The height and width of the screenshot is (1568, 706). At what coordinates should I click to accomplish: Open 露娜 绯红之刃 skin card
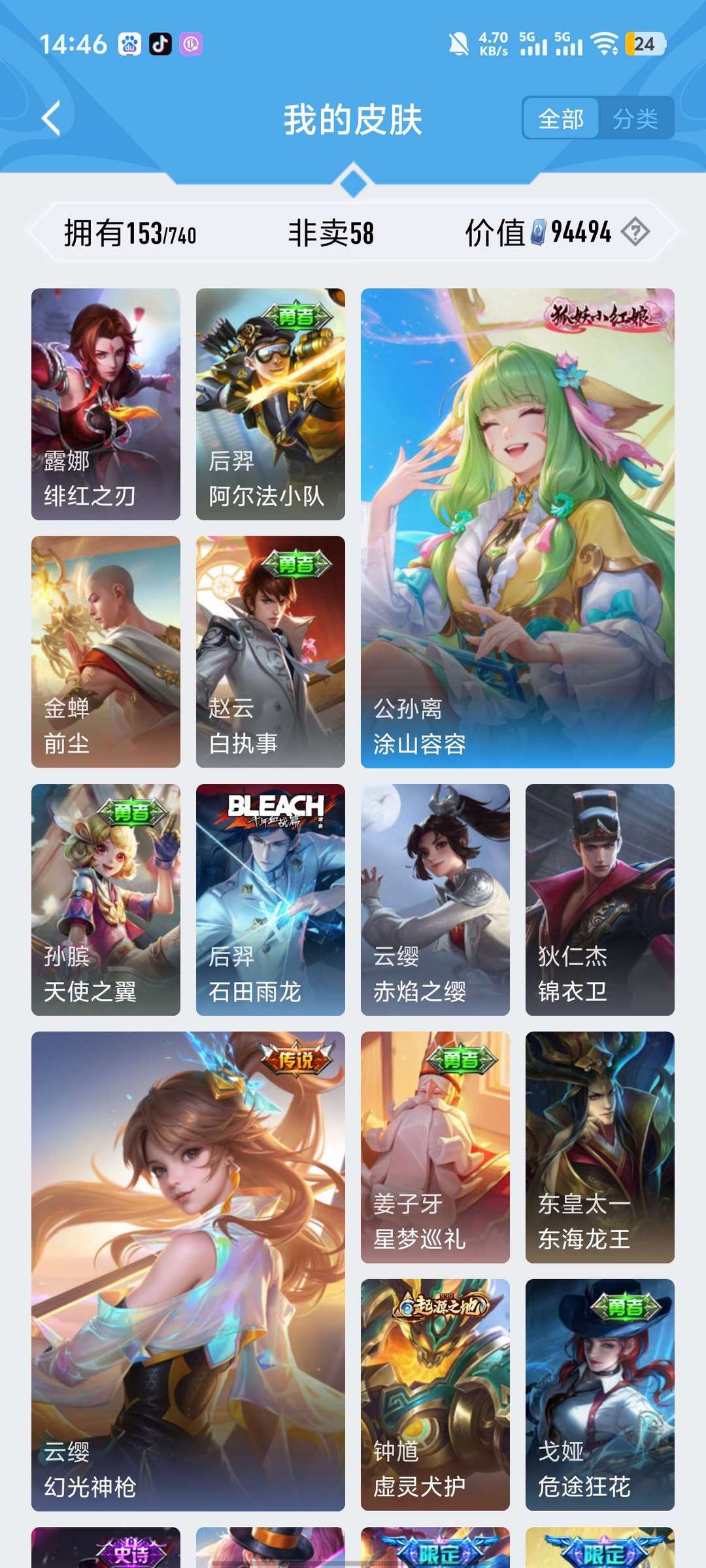point(106,404)
